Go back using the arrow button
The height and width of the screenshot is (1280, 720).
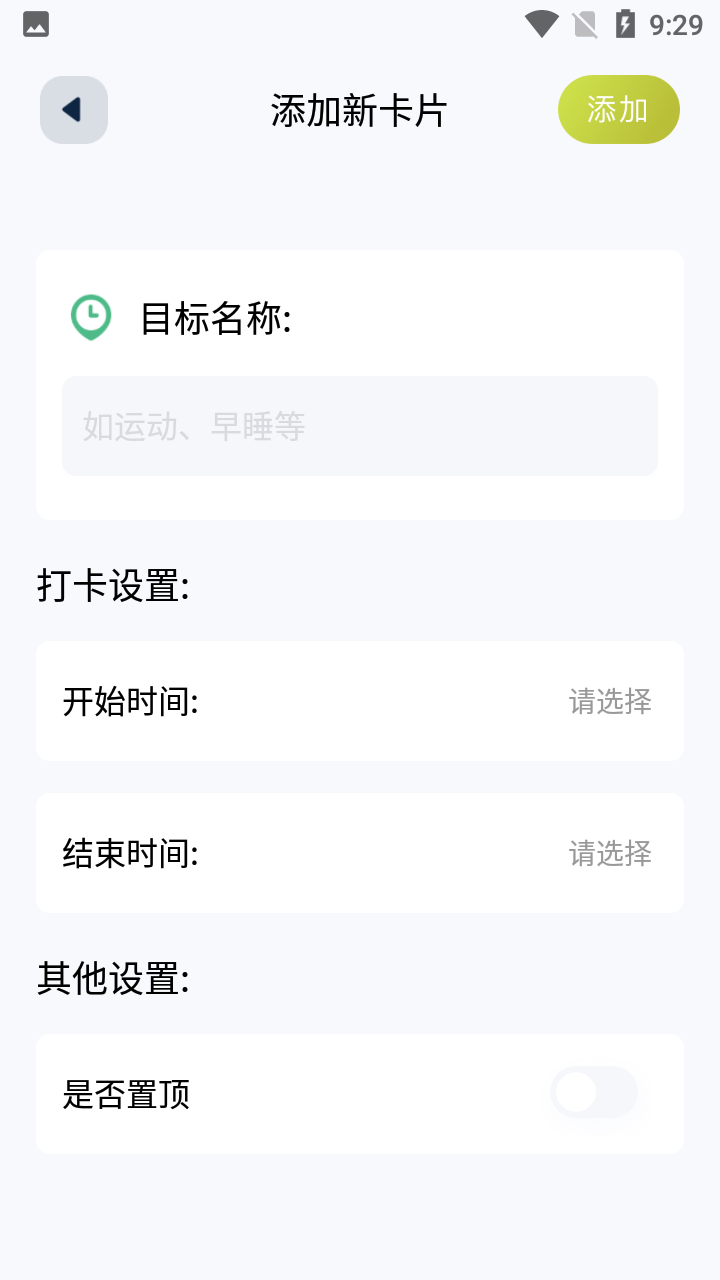pos(74,110)
